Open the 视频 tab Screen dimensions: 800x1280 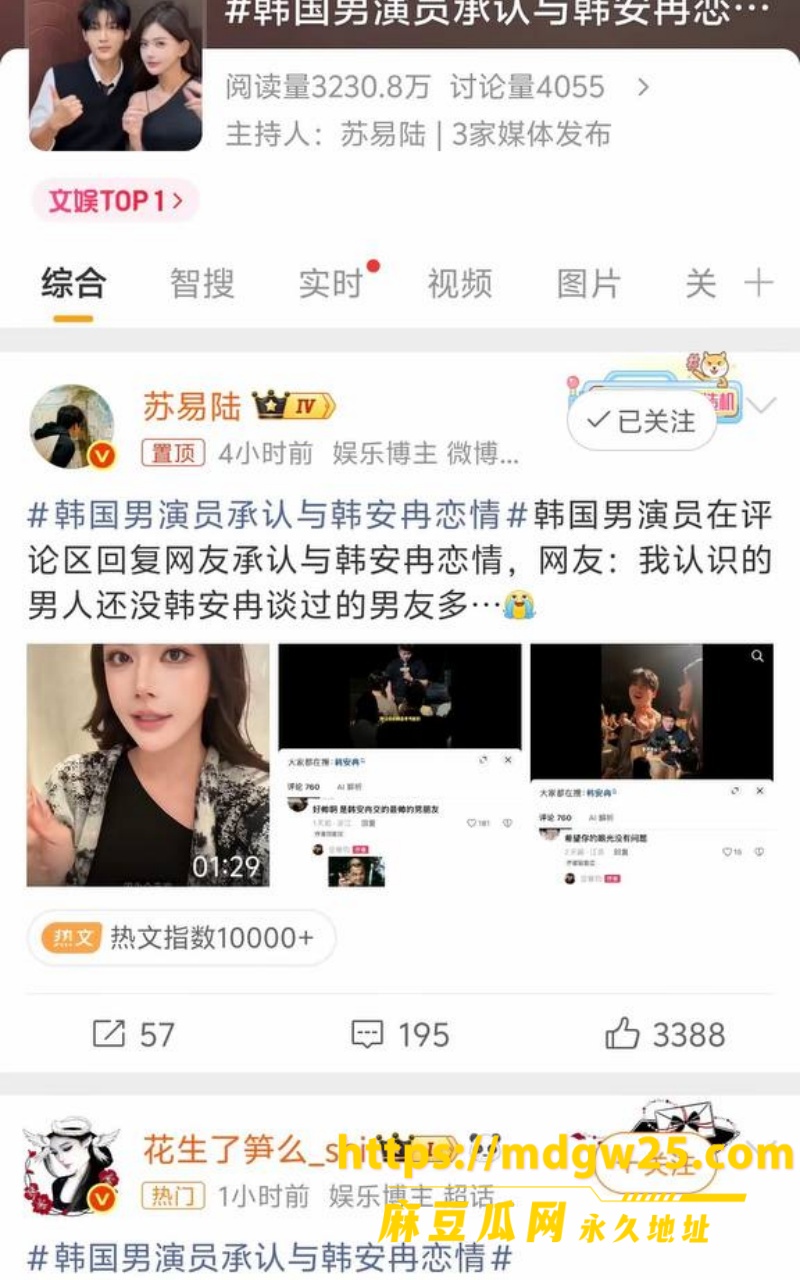click(x=459, y=284)
